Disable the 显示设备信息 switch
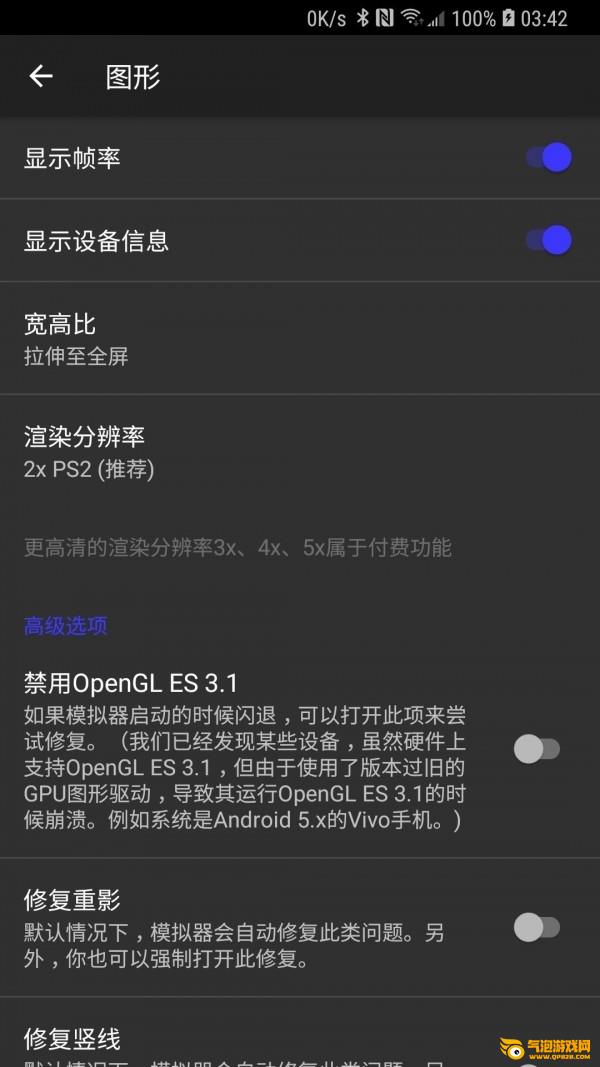600x1067 pixels. pos(549,240)
